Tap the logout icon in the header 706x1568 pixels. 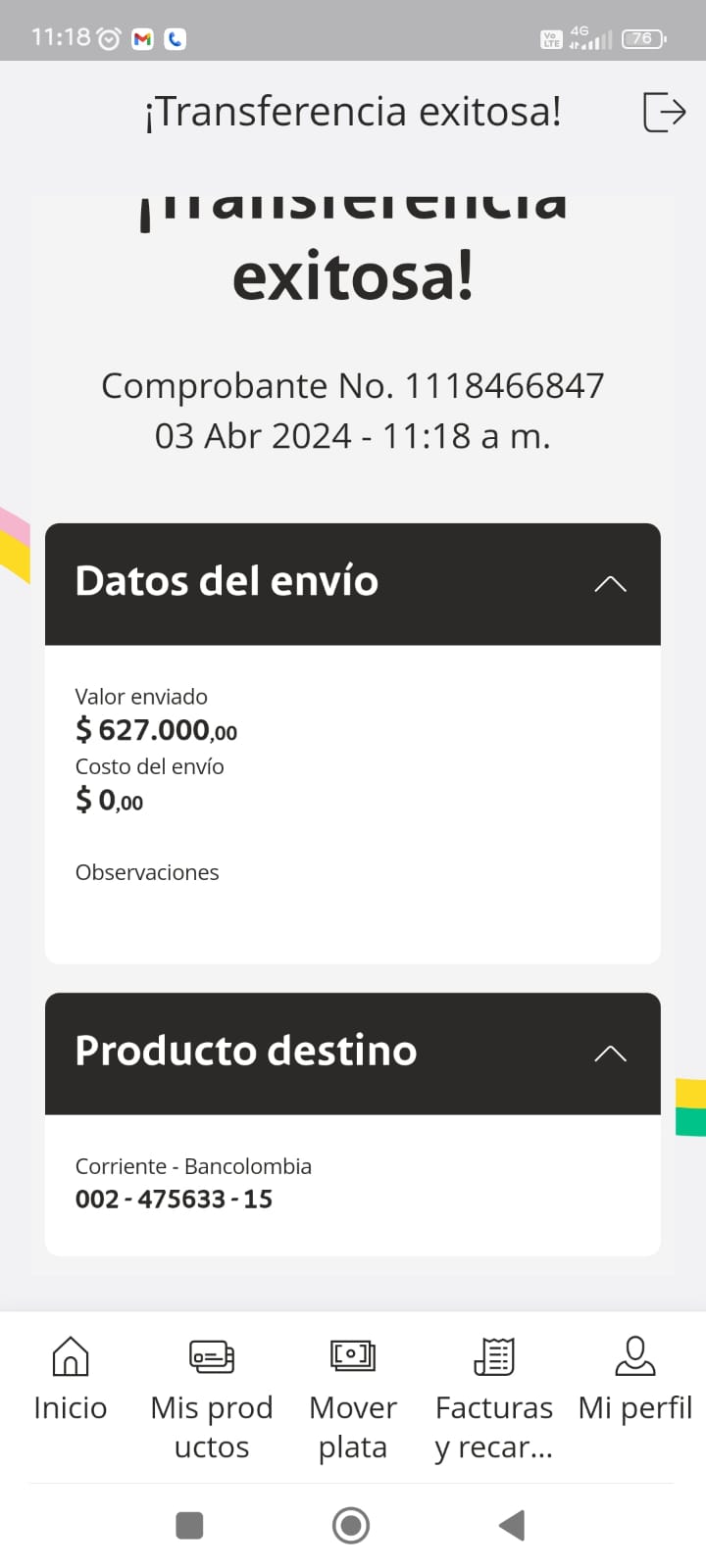664,112
